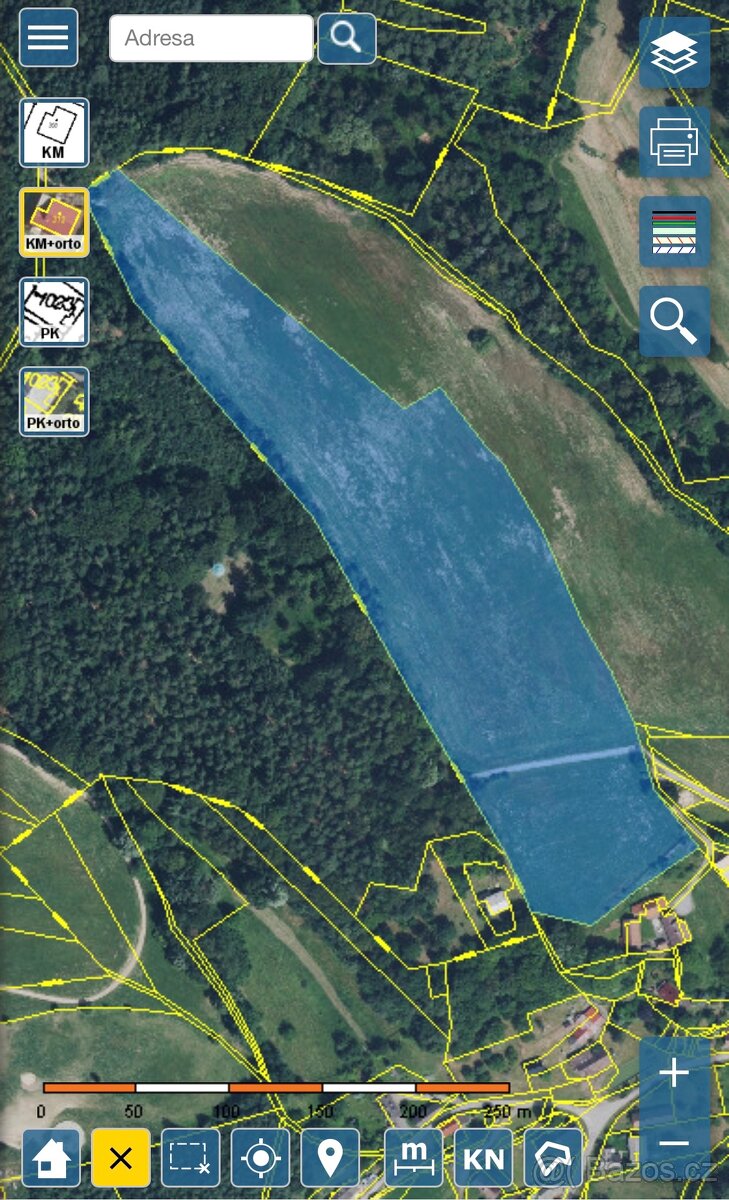This screenshot has width=729, height=1200.
Task: Switch to KM map view
Action: click(x=54, y=132)
